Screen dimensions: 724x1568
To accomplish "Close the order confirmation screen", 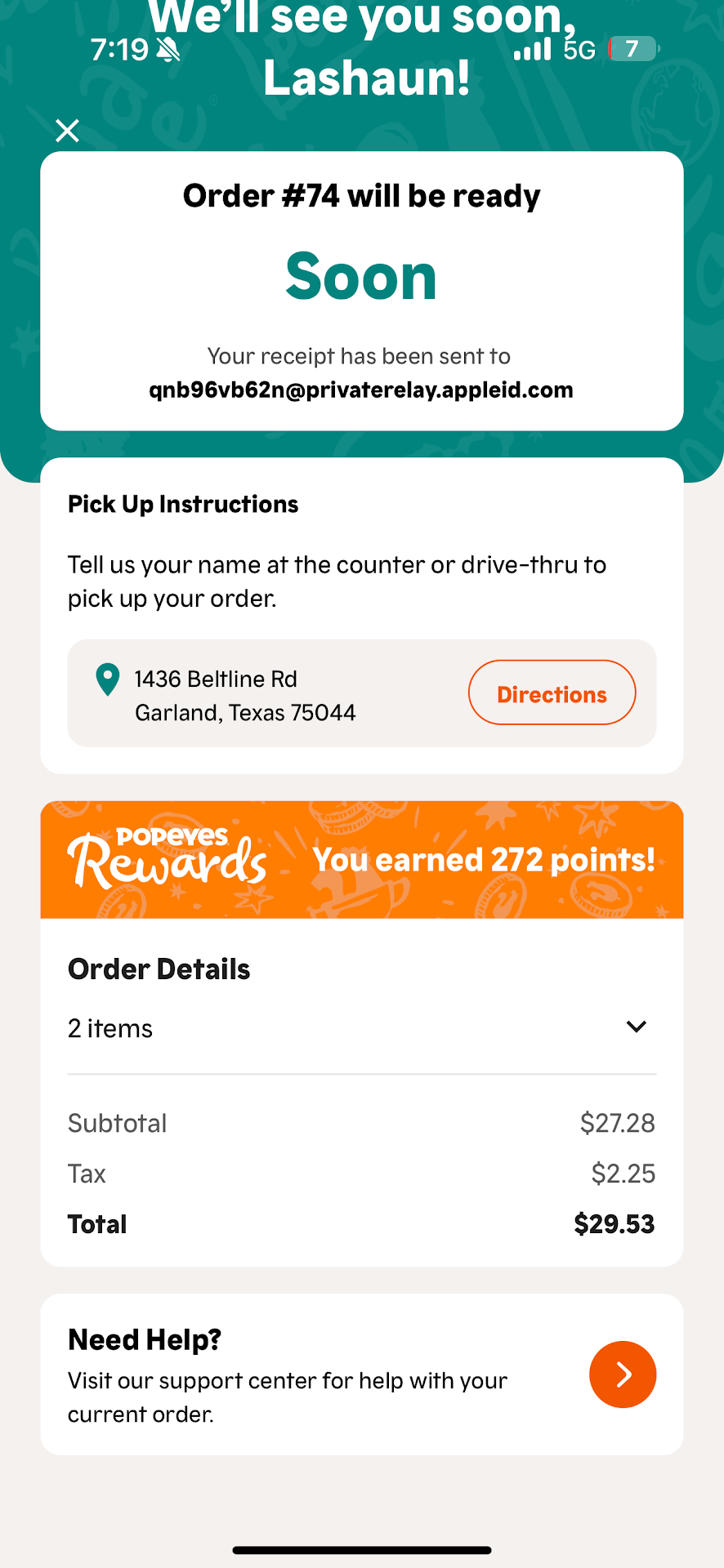I will point(67,131).
